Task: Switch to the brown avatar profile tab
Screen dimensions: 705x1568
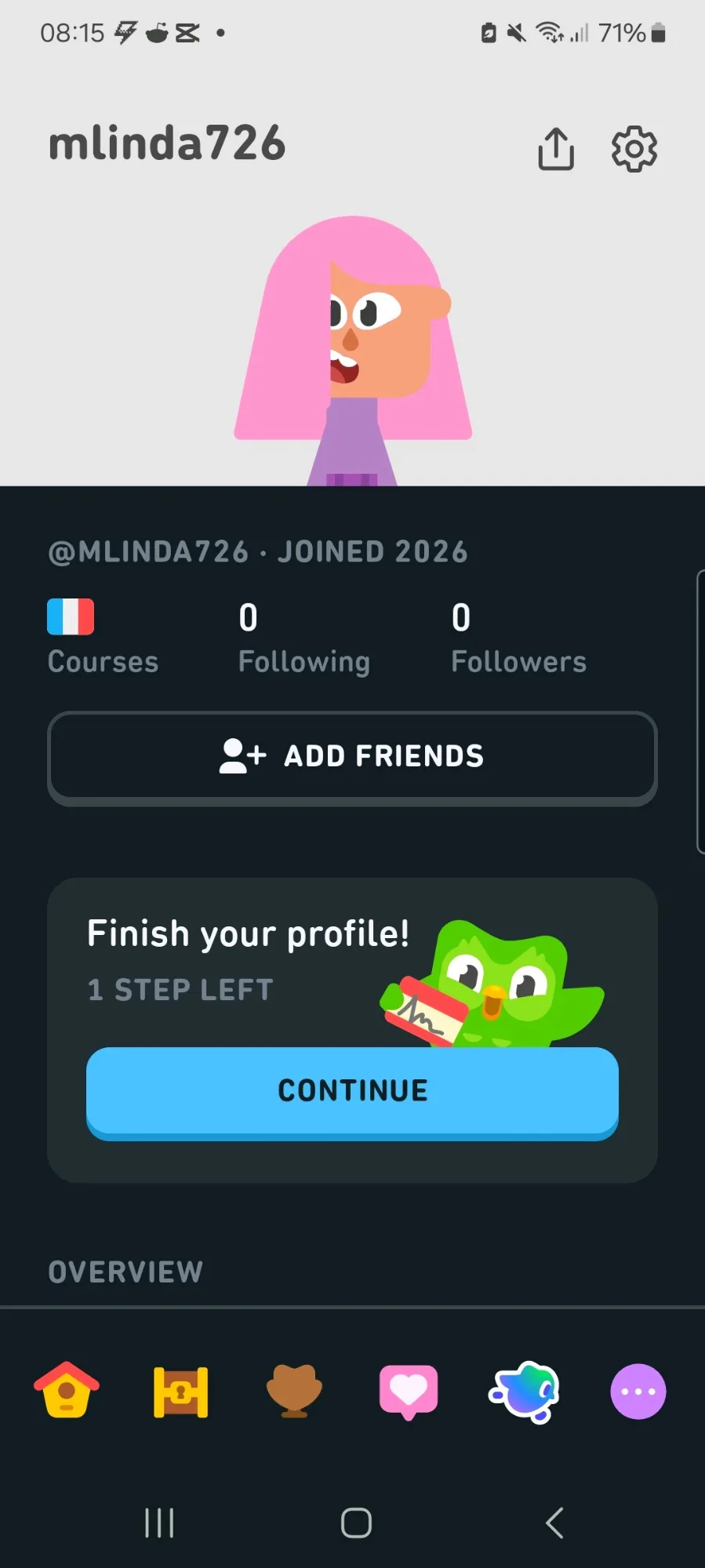Action: (294, 1391)
